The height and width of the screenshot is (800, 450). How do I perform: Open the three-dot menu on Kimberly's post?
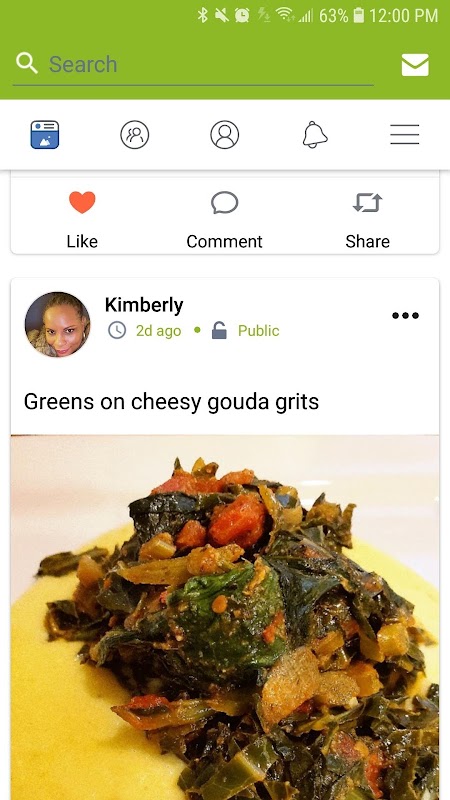[406, 315]
